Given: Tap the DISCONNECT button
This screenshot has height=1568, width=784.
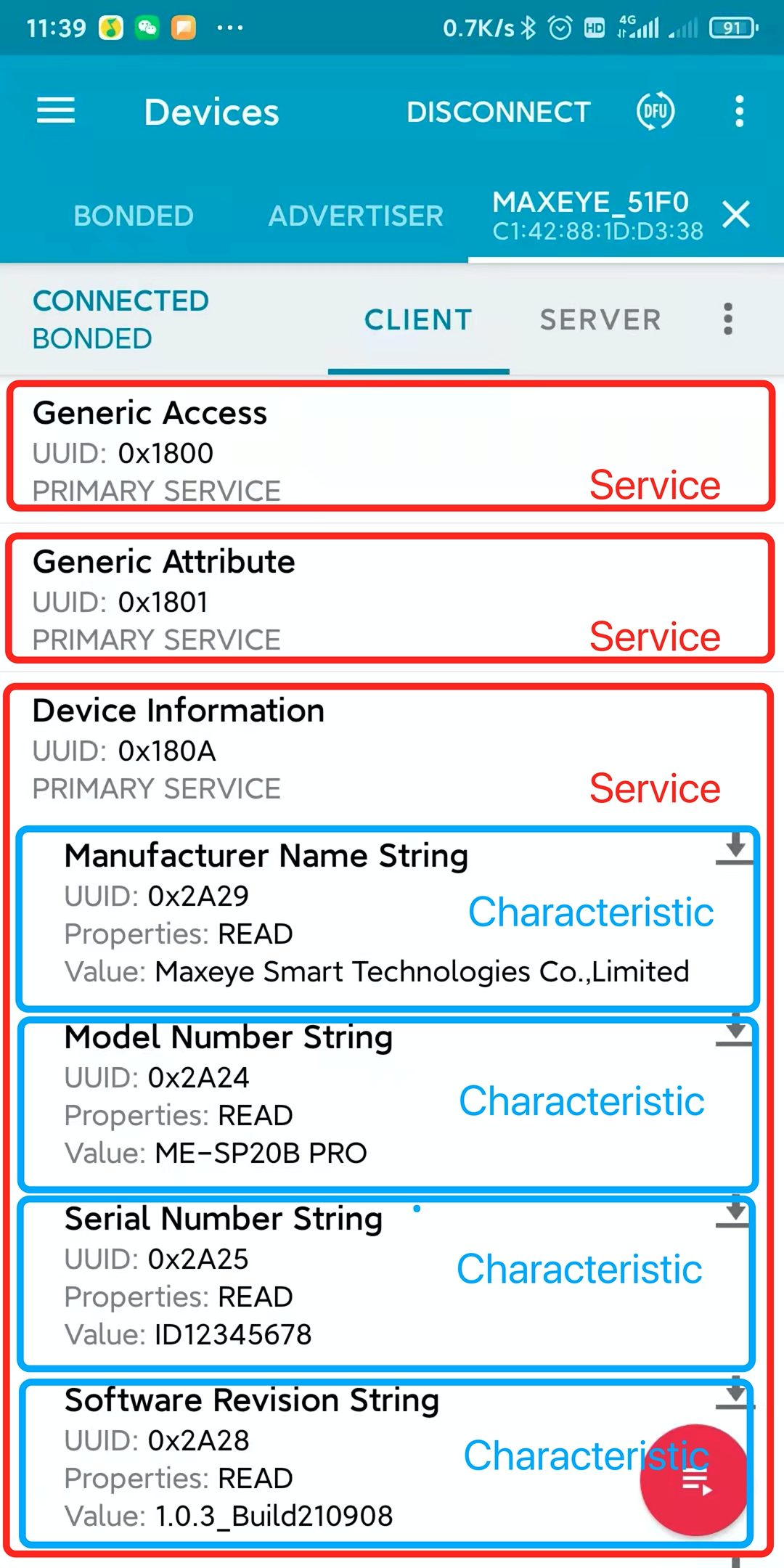Looking at the screenshot, I should point(498,112).
